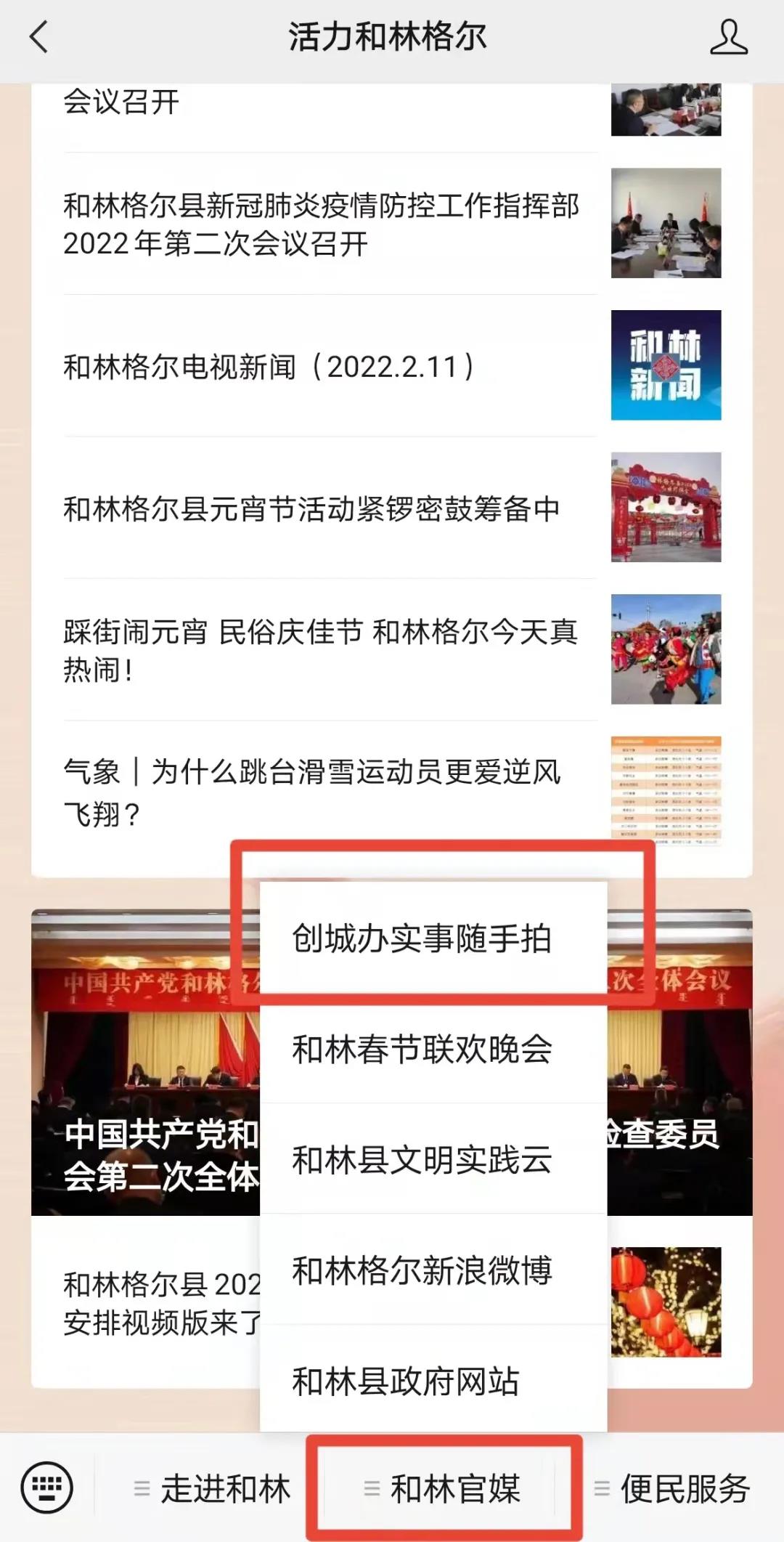784x1542 pixels.
Task: Open 和林格尔电视新闻（2022.2.11）
Action: click(269, 367)
